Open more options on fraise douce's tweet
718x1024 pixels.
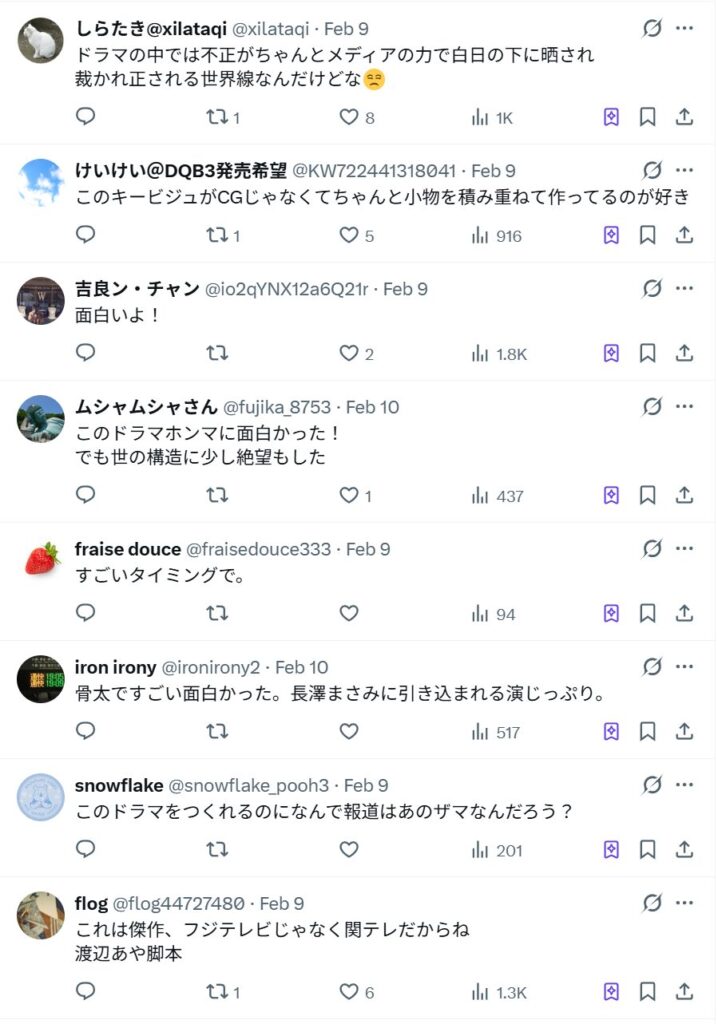tap(685, 548)
